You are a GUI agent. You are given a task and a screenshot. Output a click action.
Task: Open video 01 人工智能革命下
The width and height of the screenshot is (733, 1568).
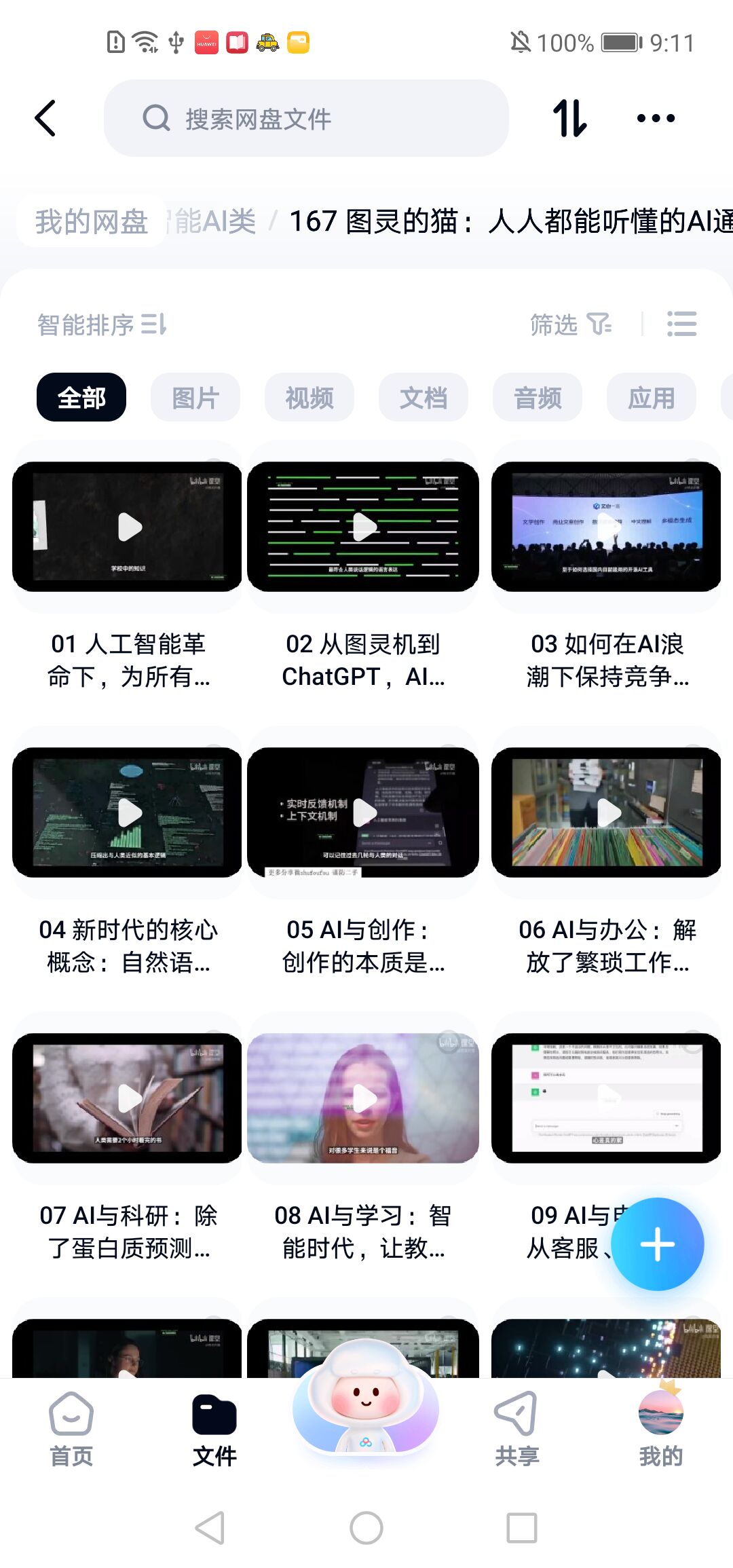click(x=128, y=527)
